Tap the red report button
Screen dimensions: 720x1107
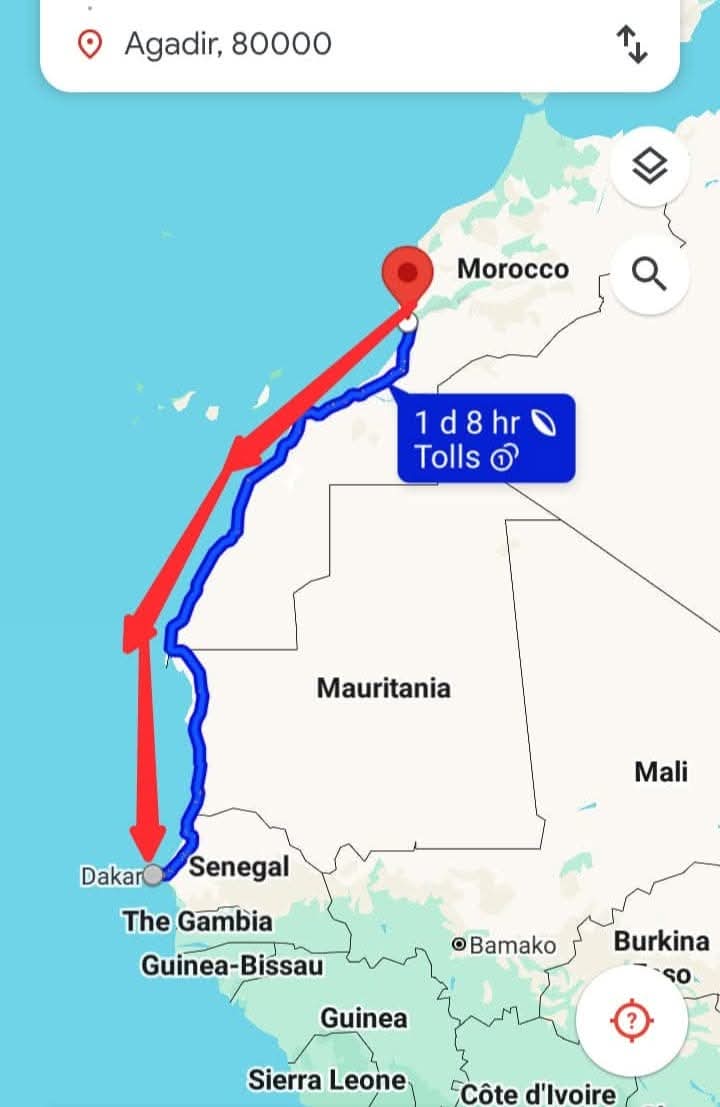(631, 1021)
